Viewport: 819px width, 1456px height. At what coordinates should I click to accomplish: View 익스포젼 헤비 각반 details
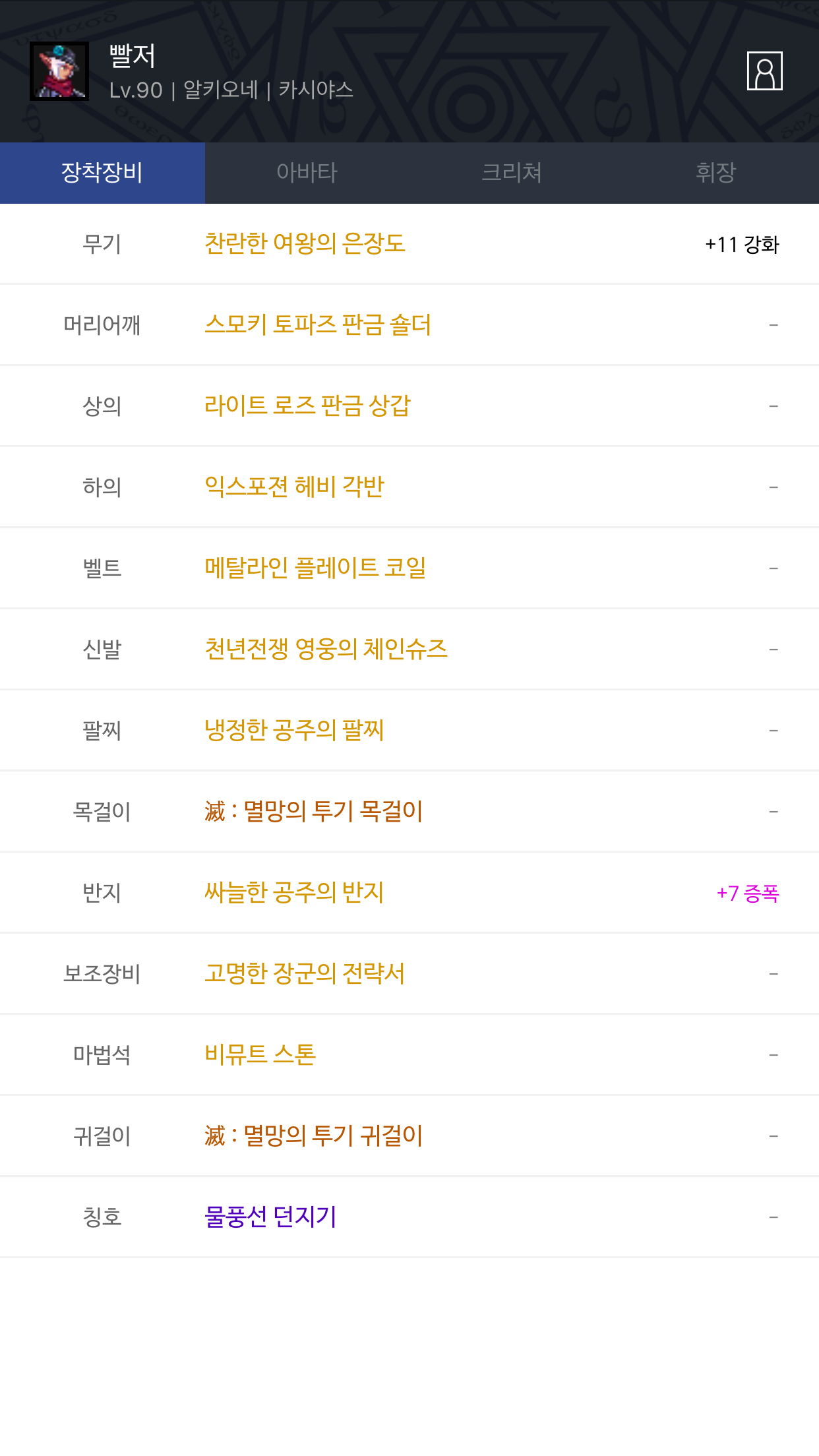click(294, 487)
